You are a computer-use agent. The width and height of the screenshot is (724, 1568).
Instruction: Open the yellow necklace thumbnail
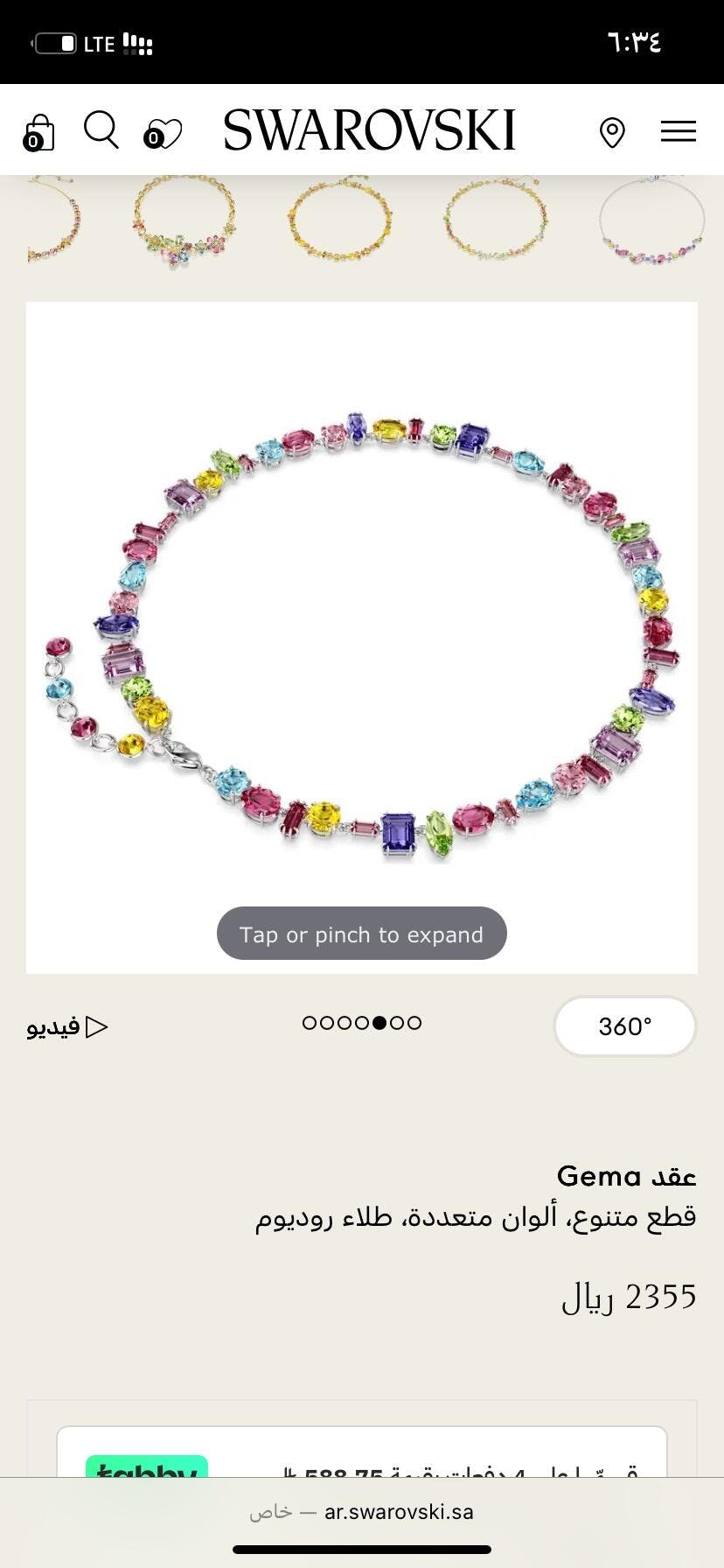click(339, 220)
